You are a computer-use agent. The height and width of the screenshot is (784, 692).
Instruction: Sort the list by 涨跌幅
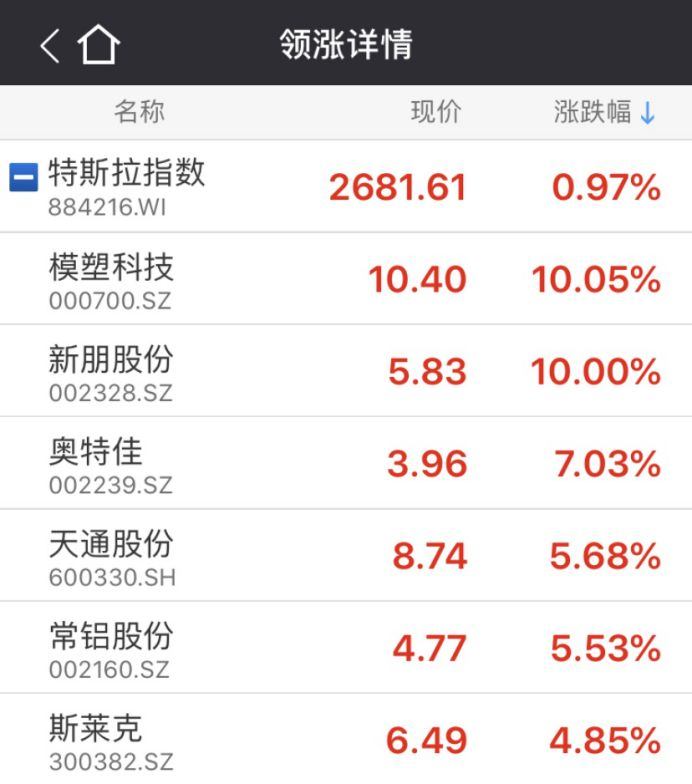tap(605, 112)
